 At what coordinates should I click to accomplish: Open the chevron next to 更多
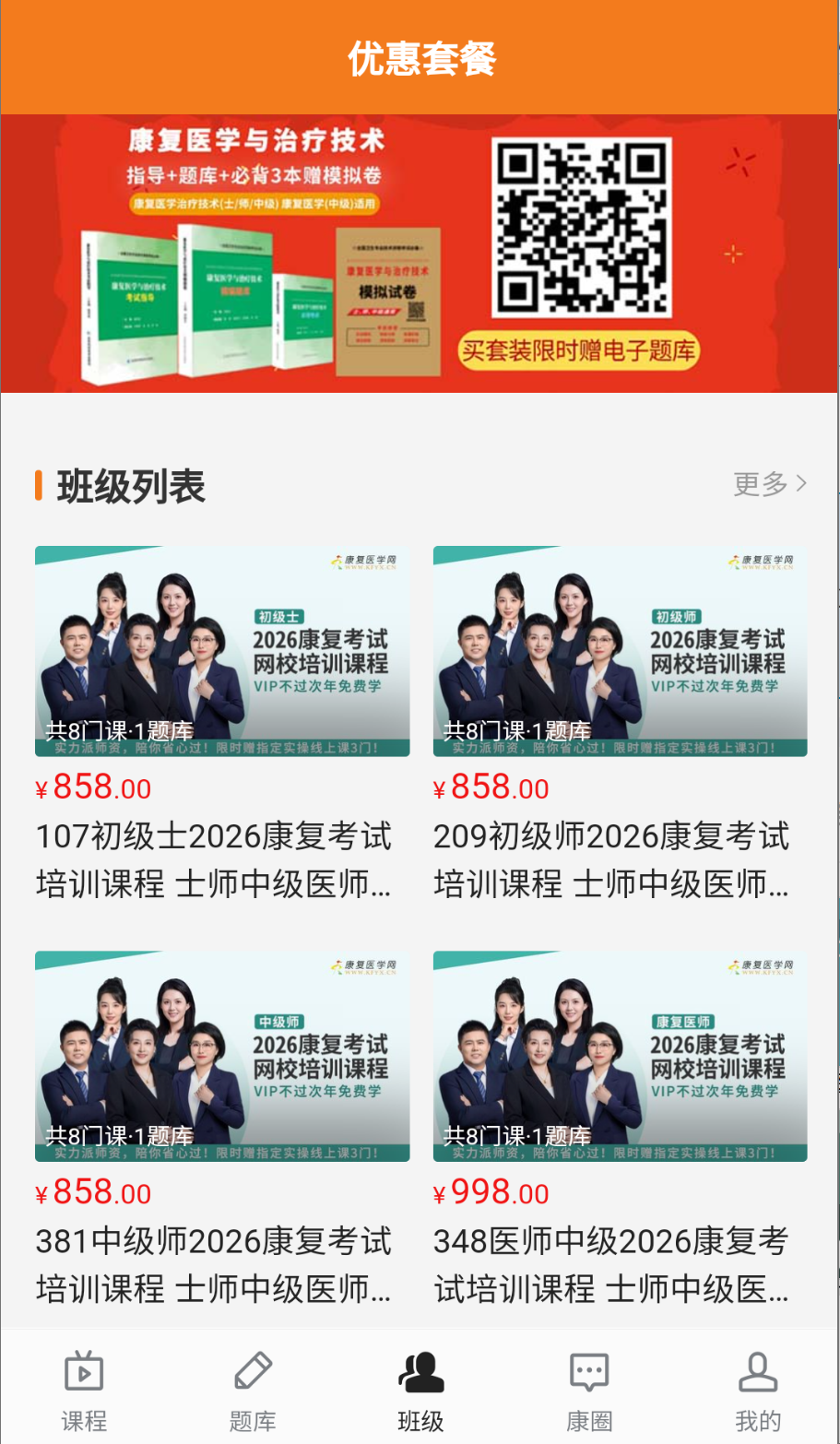pyautogui.click(x=801, y=483)
